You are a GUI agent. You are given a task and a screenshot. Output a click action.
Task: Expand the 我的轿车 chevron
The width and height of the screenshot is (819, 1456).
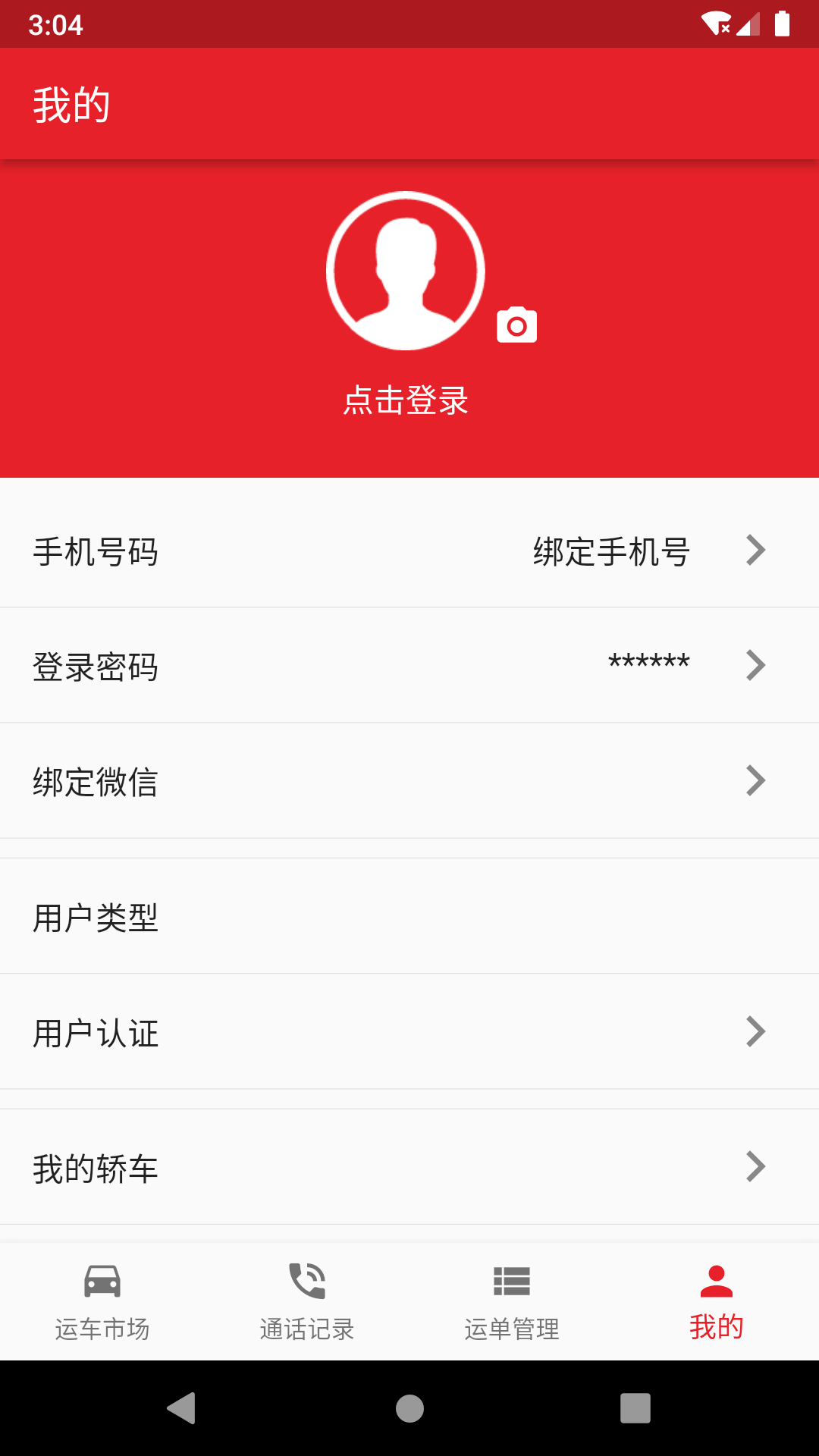[x=755, y=1168]
